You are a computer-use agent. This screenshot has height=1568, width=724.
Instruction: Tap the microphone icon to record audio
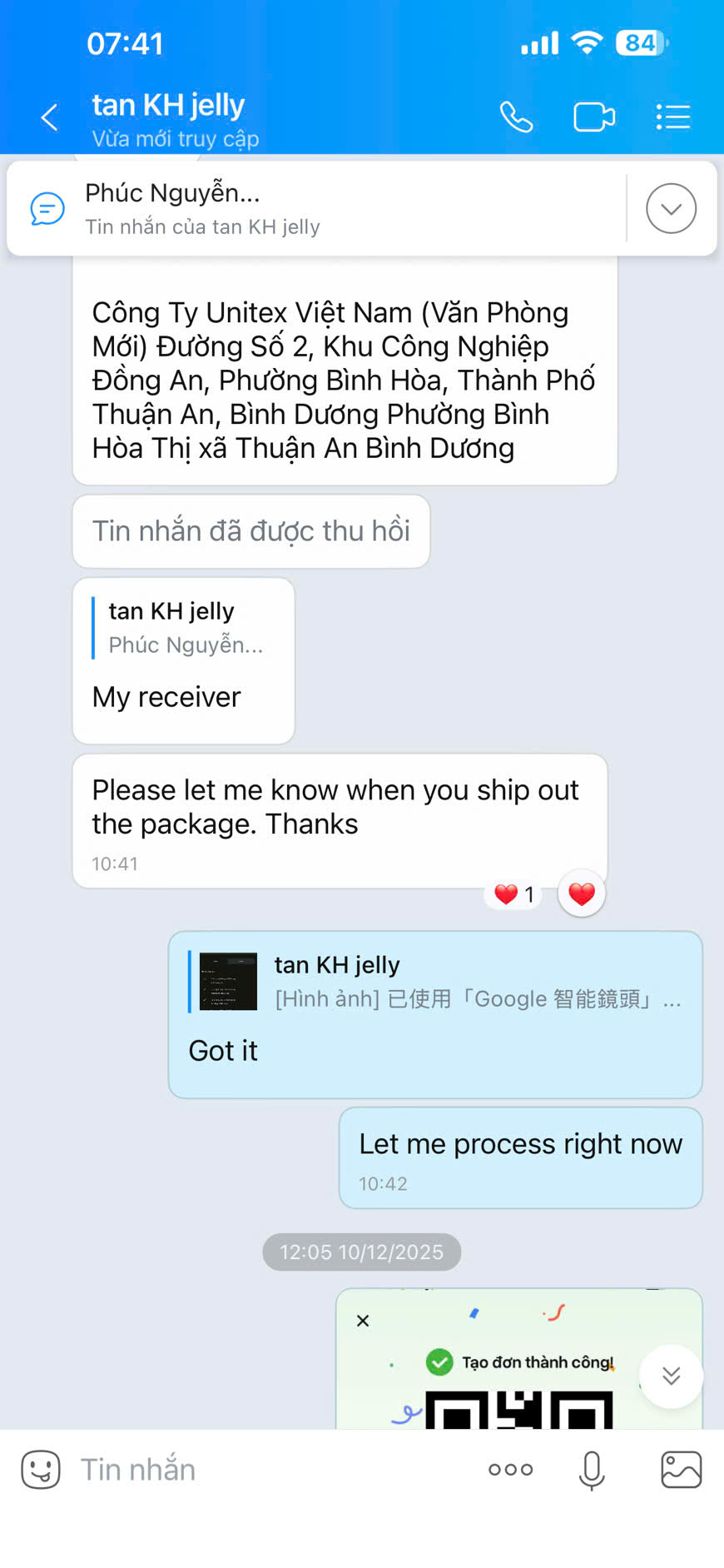[591, 1469]
